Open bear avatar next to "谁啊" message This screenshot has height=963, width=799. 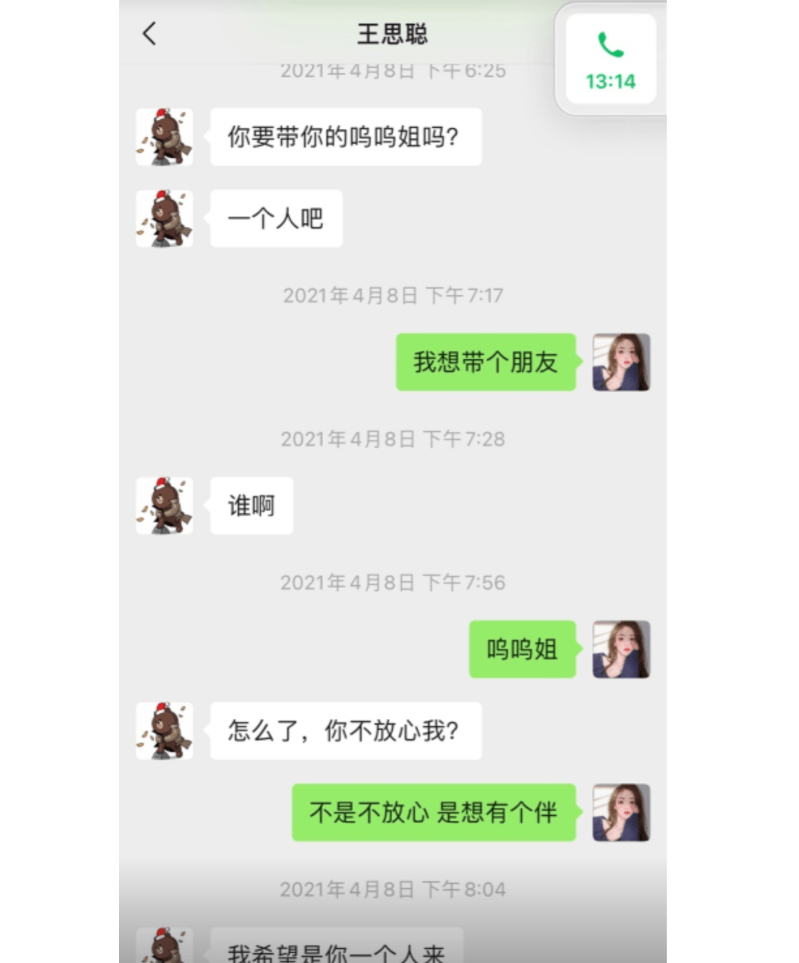[x=165, y=505]
